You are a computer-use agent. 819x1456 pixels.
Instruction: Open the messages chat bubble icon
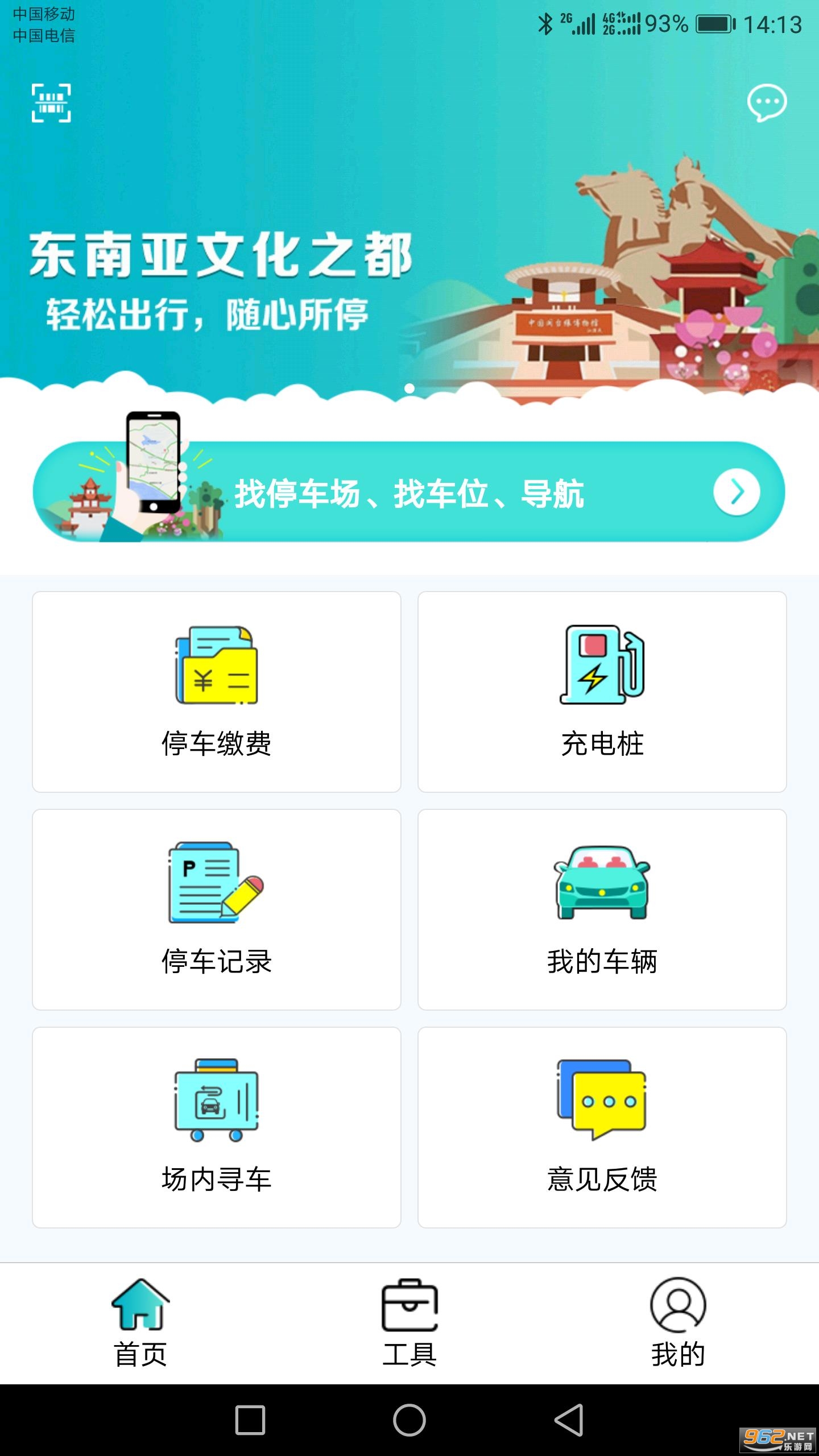coord(767,103)
